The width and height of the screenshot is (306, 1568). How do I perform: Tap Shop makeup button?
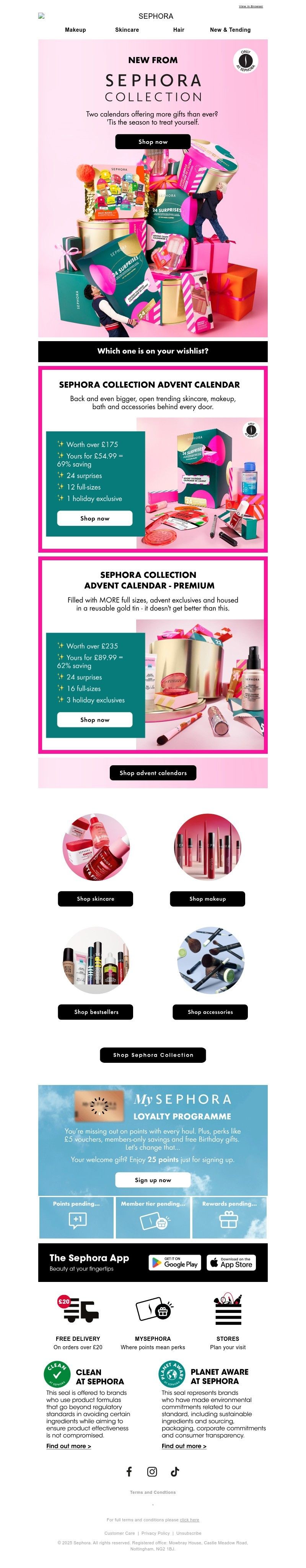coord(207,898)
